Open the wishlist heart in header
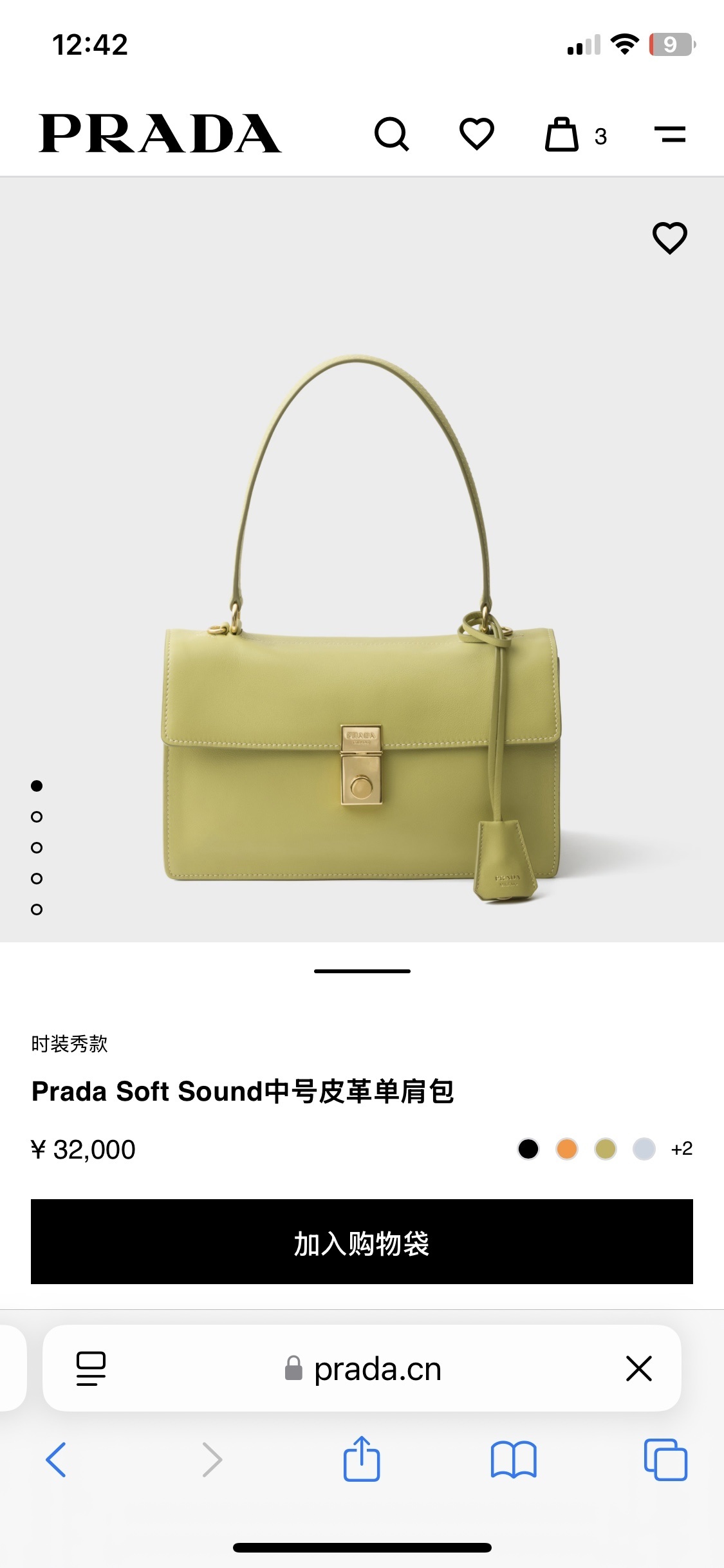The image size is (724, 1568). click(477, 134)
